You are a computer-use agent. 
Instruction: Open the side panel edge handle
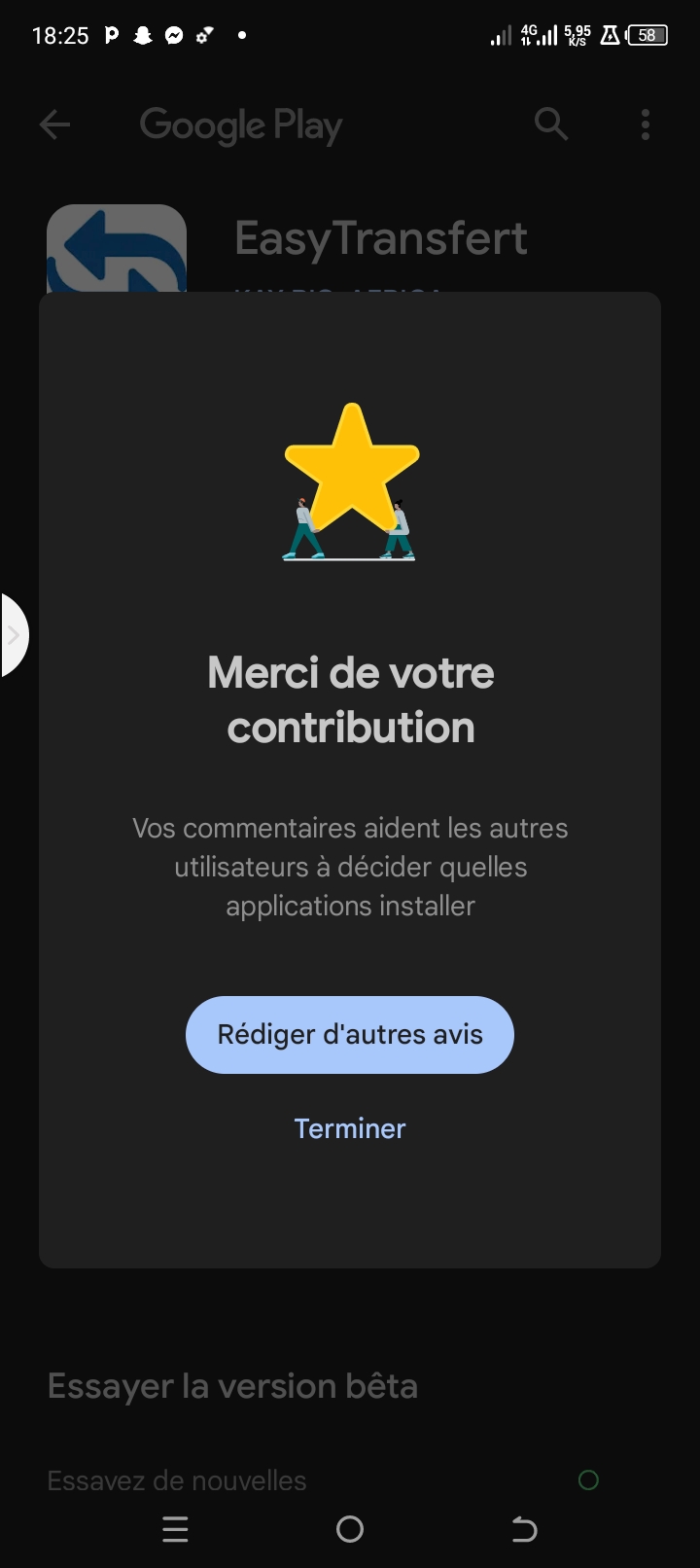[x=14, y=635]
